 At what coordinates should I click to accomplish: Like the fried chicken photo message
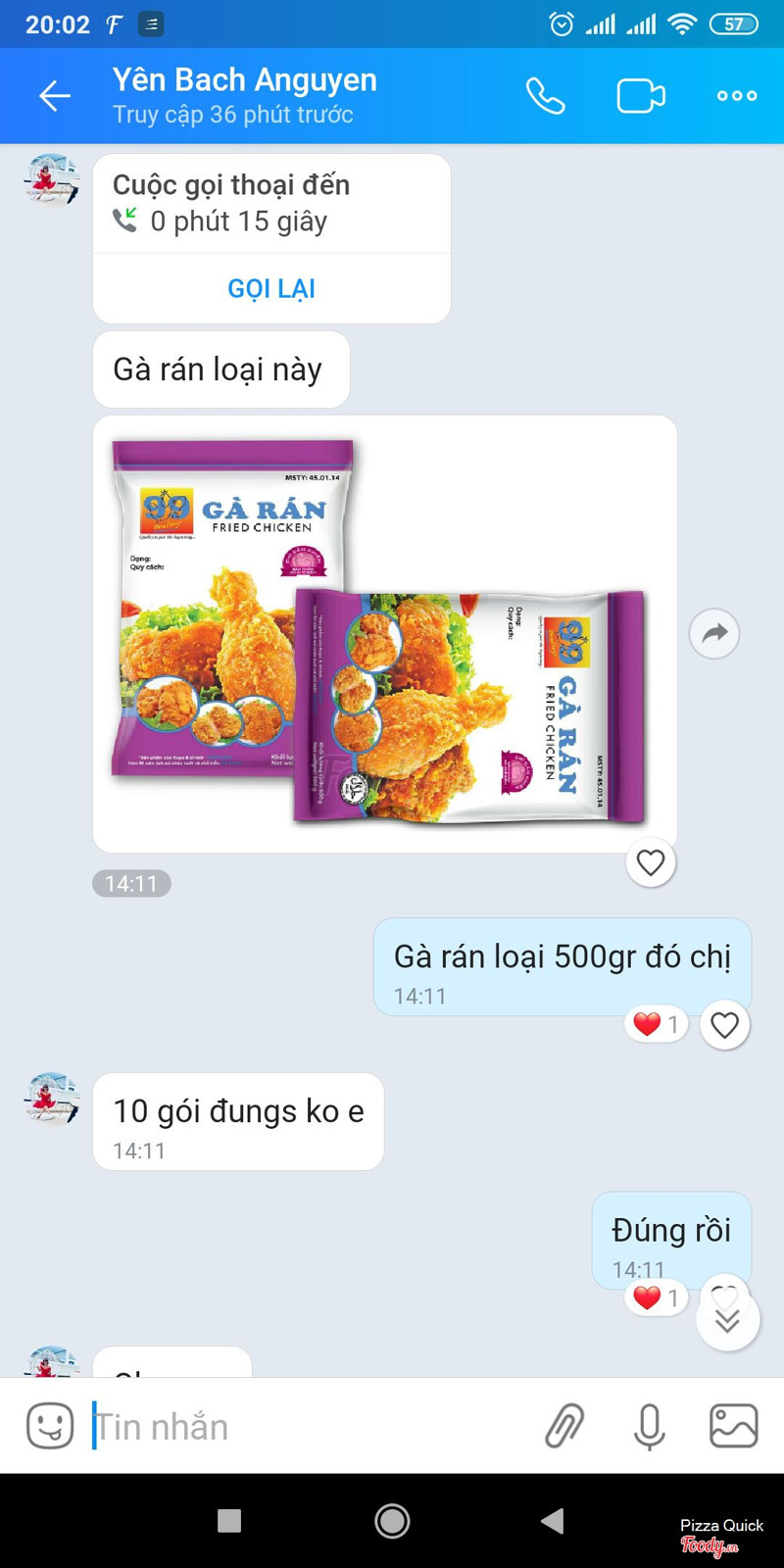651,862
